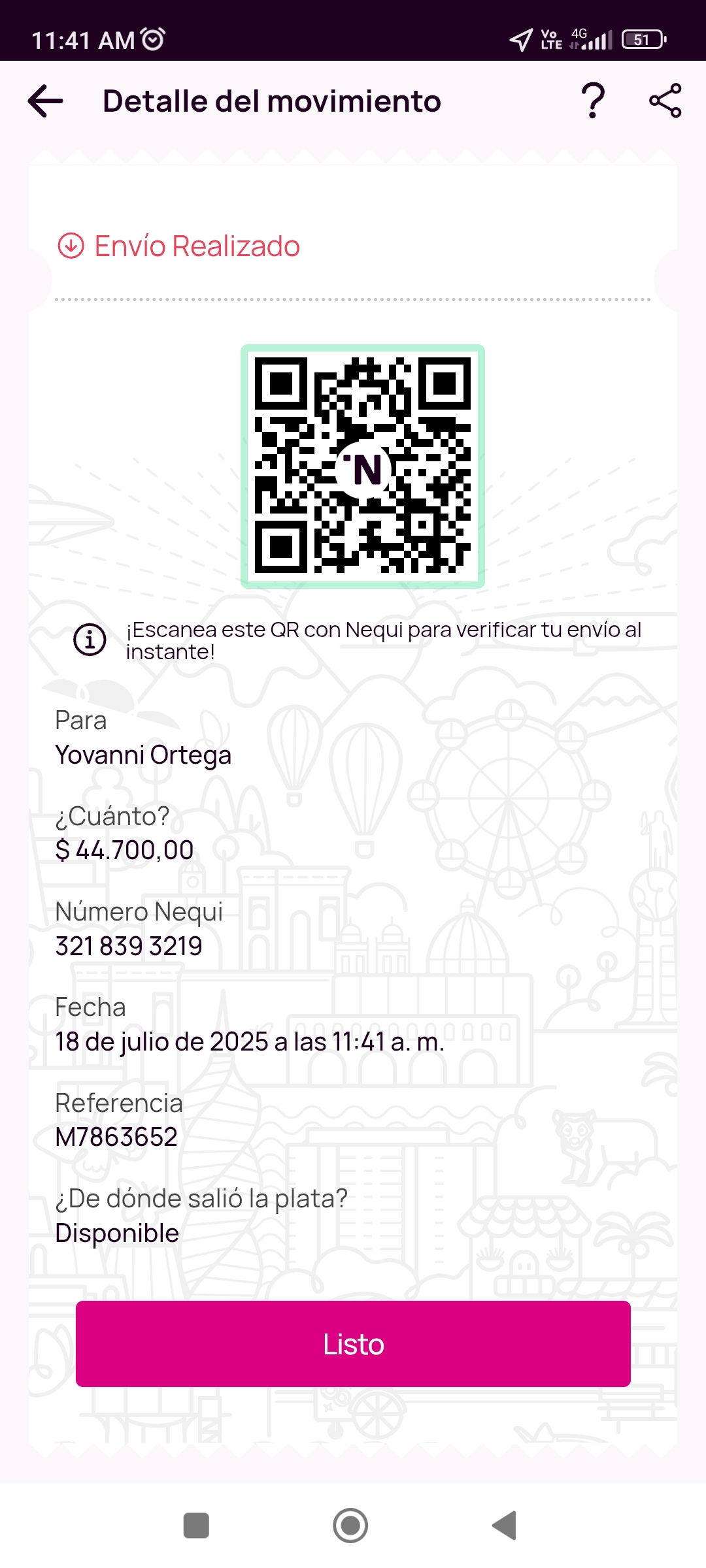This screenshot has width=706, height=1568.
Task: Tap the Listo button
Action: pyautogui.click(x=353, y=1344)
